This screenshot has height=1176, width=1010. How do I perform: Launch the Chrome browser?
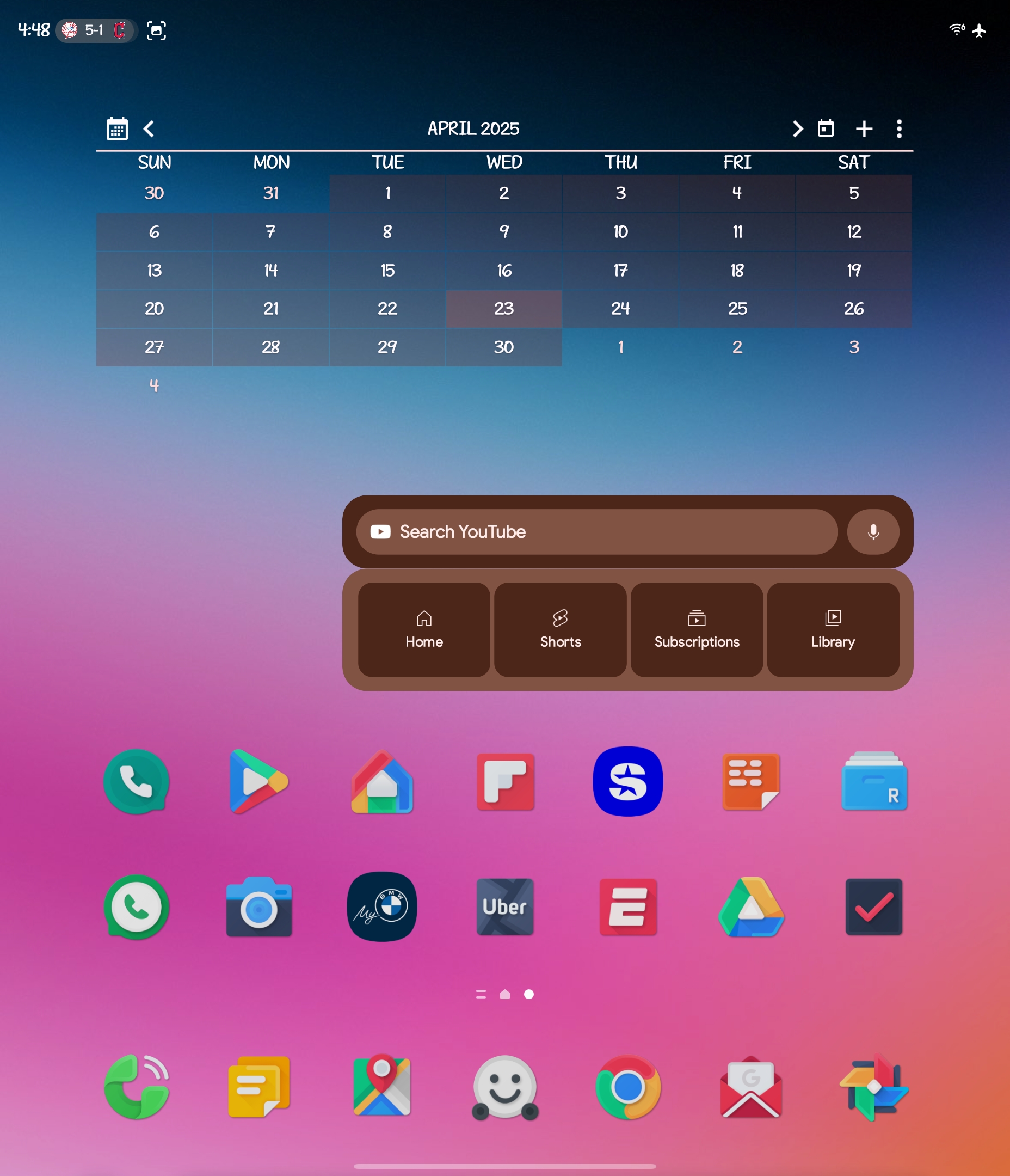pos(627,1087)
